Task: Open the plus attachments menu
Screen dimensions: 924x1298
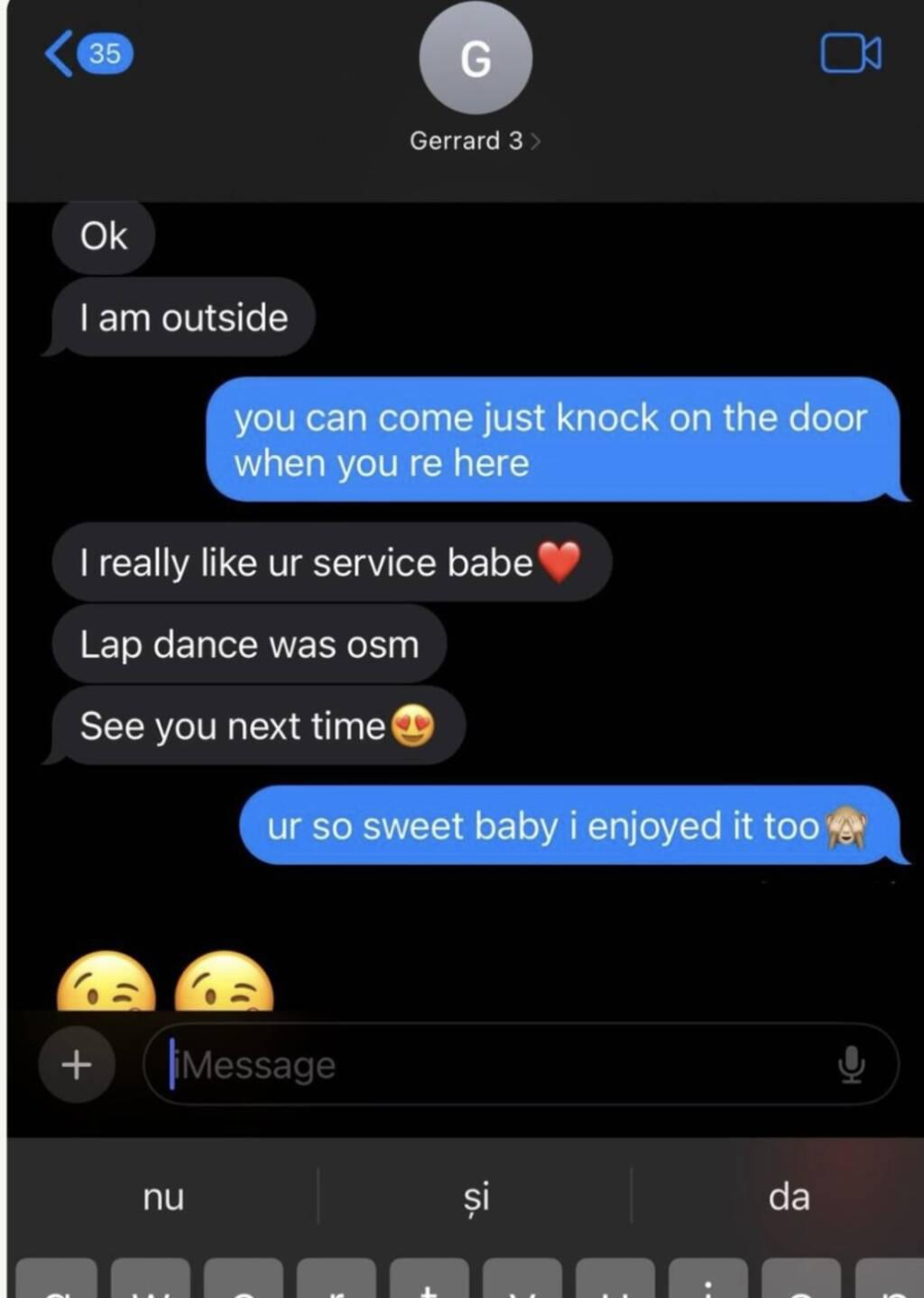Action: coord(77,1064)
